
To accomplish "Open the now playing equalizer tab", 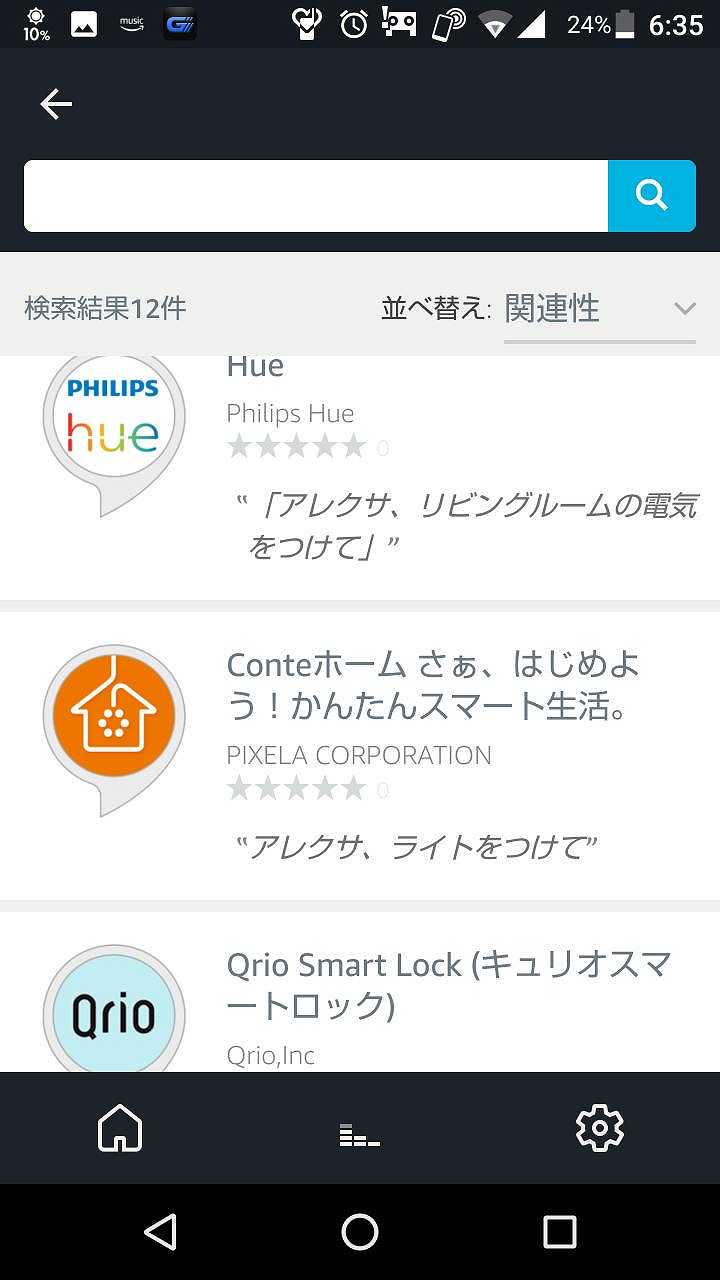I will tap(360, 1133).
